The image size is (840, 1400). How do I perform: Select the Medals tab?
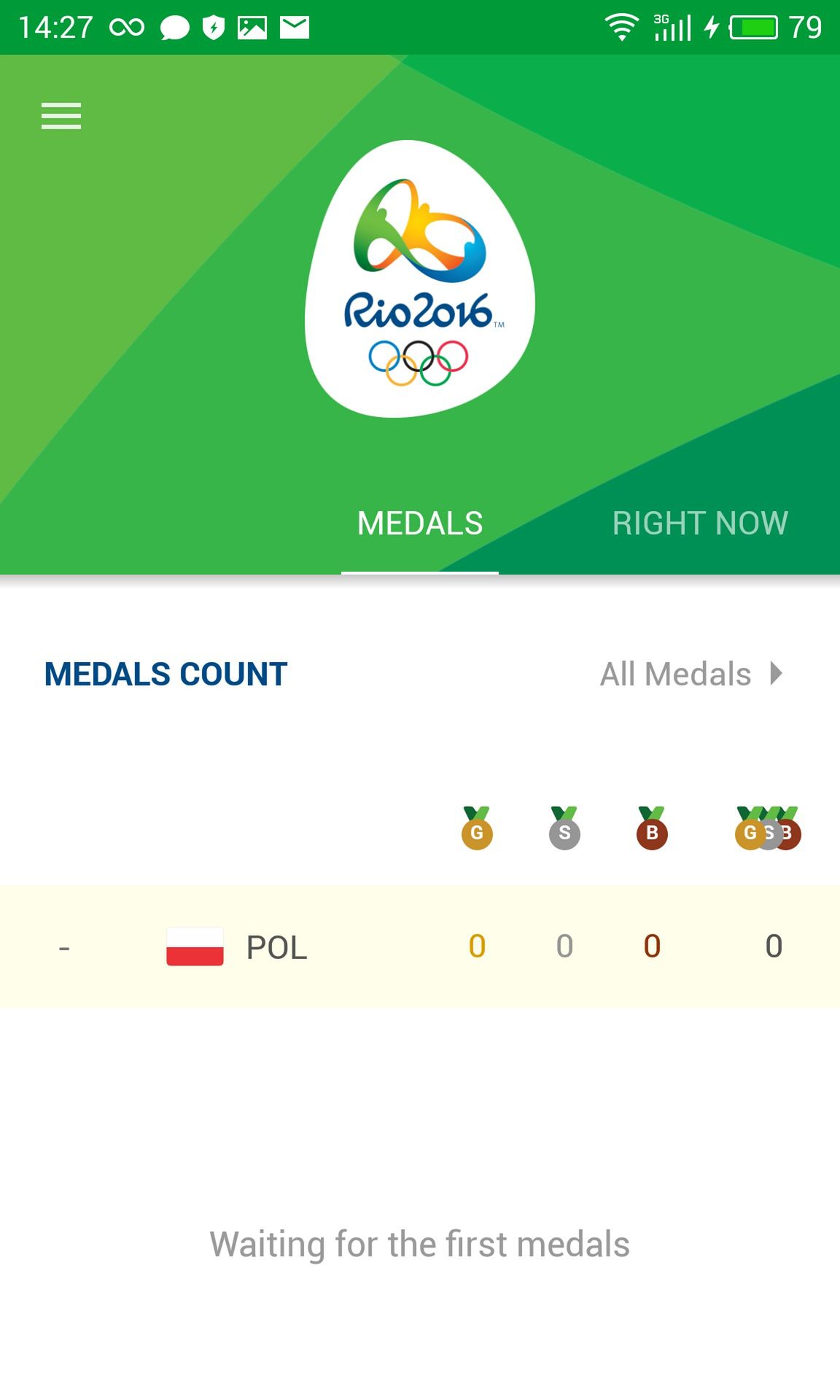pyautogui.click(x=420, y=523)
